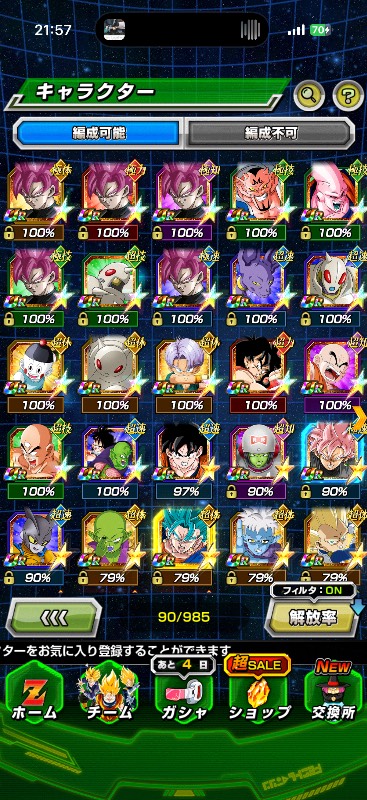
Task: Open the 解放率 sort button
Action: (312, 617)
